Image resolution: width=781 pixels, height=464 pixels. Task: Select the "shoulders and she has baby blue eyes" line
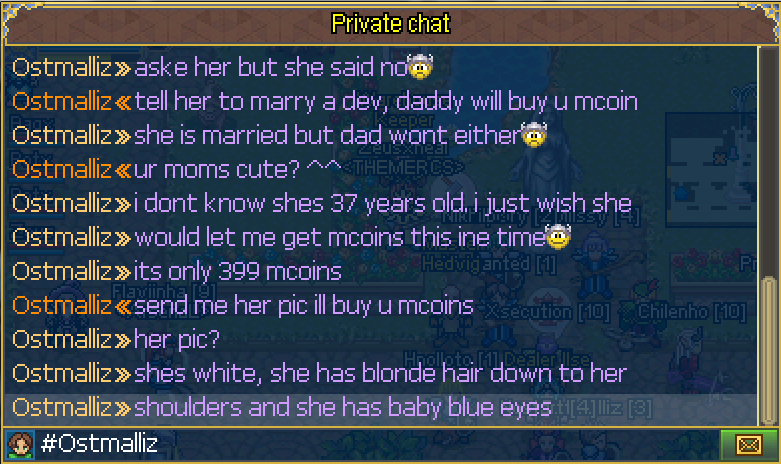tap(343, 407)
